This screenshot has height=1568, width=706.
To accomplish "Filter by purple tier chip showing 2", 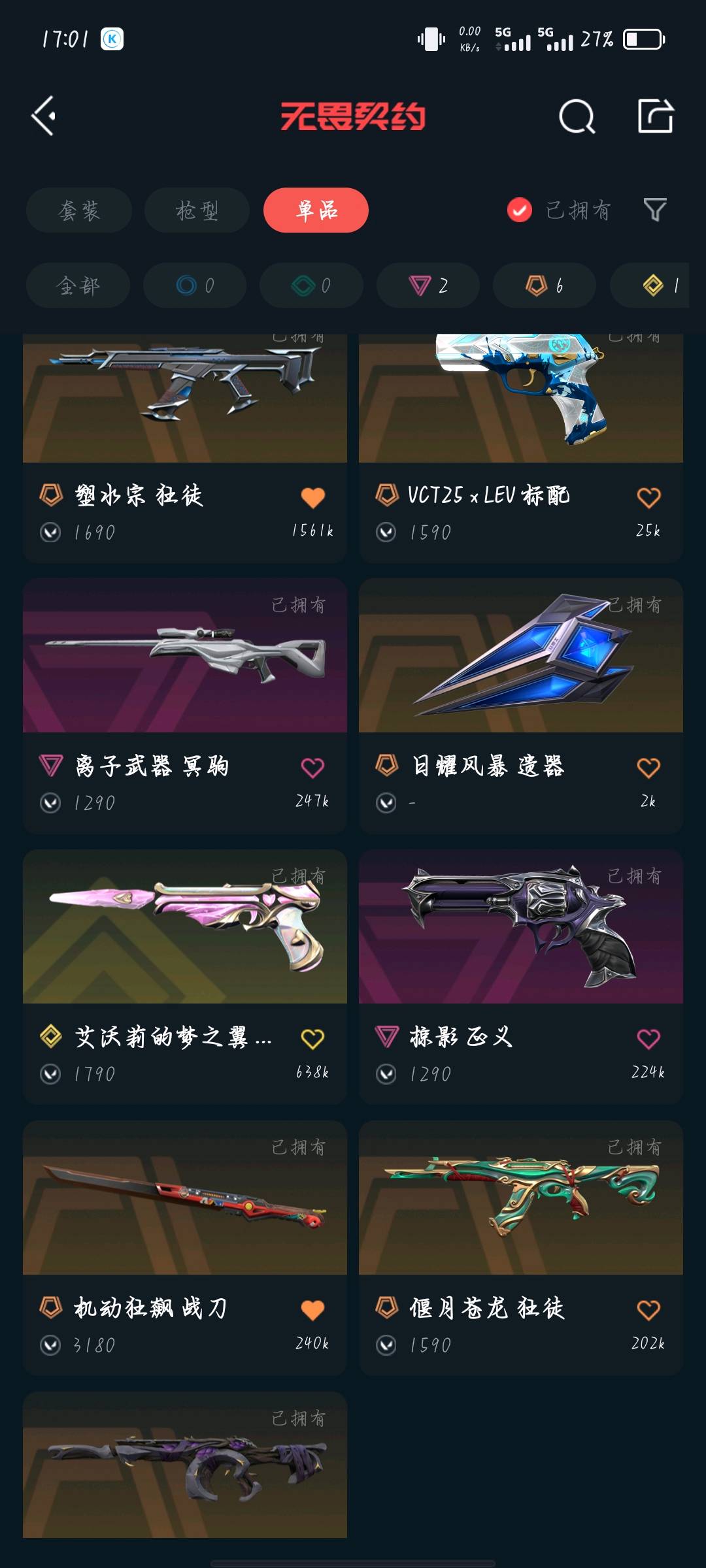I will coord(428,286).
